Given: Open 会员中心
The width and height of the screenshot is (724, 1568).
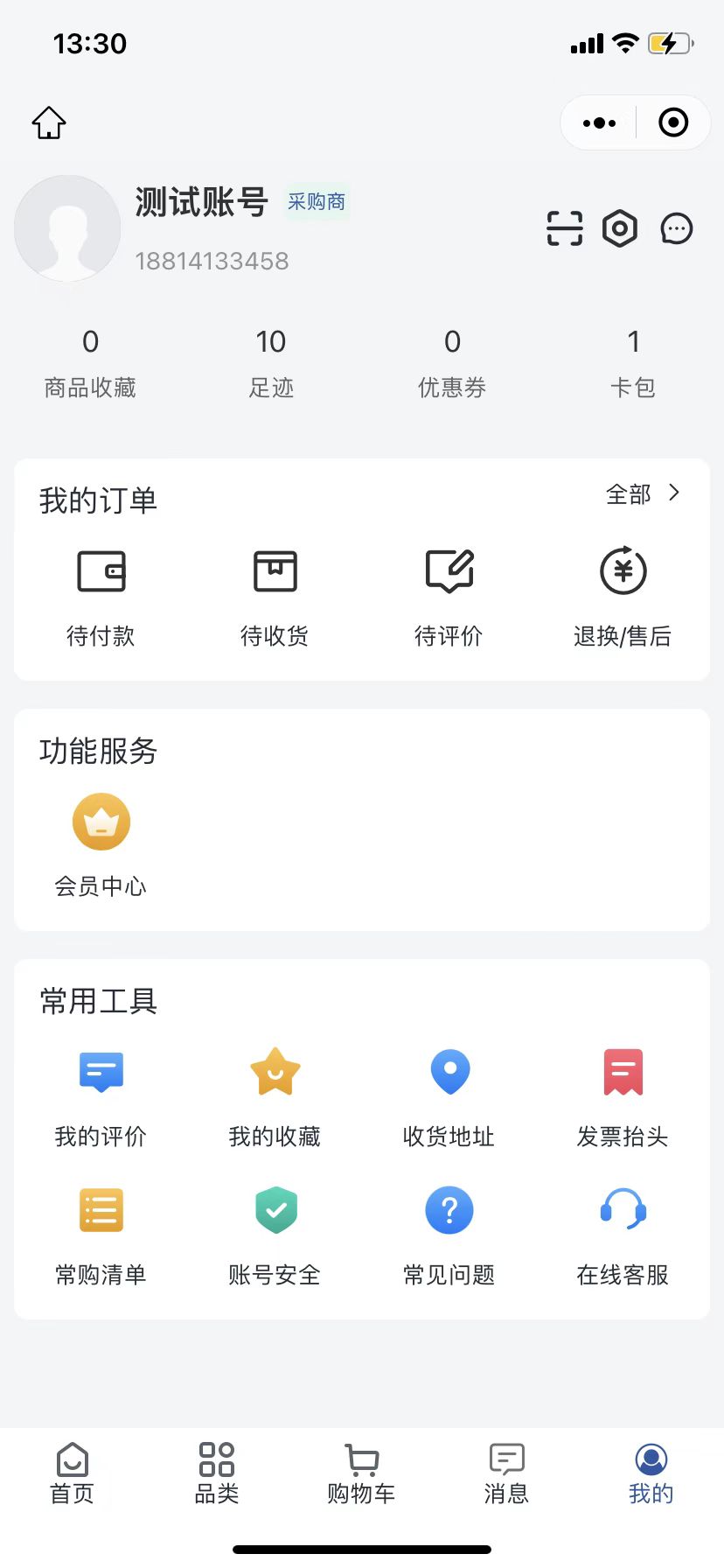Looking at the screenshot, I should point(101,845).
